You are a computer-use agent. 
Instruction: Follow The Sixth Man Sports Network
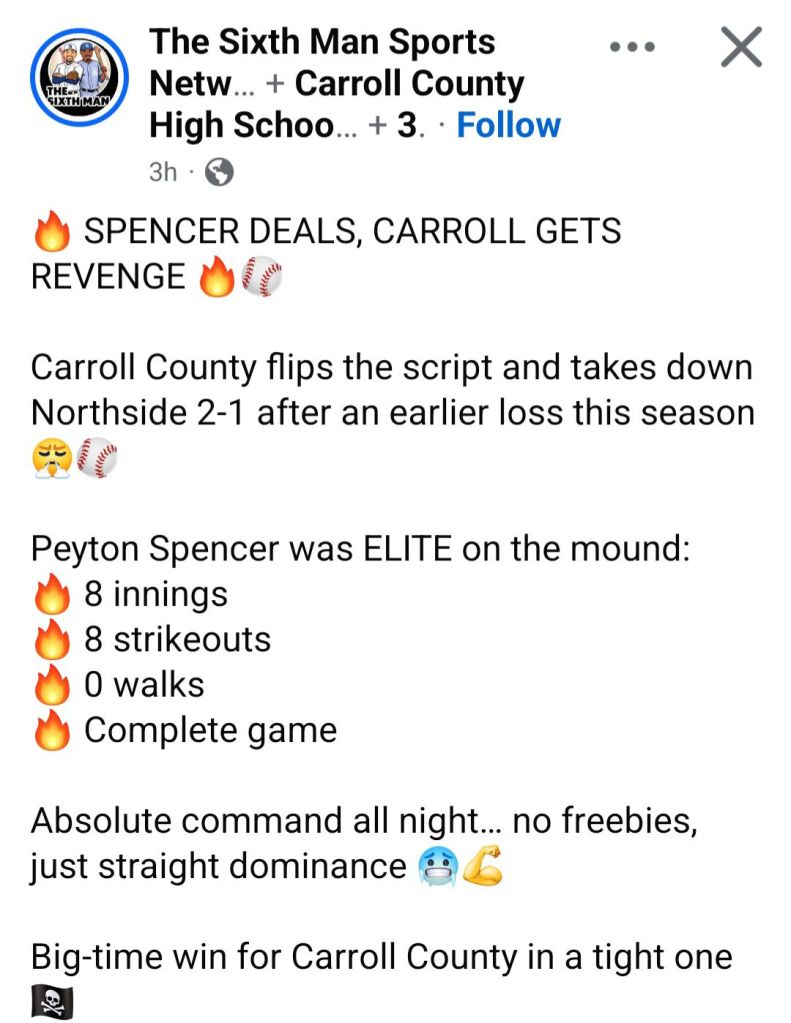(508, 126)
